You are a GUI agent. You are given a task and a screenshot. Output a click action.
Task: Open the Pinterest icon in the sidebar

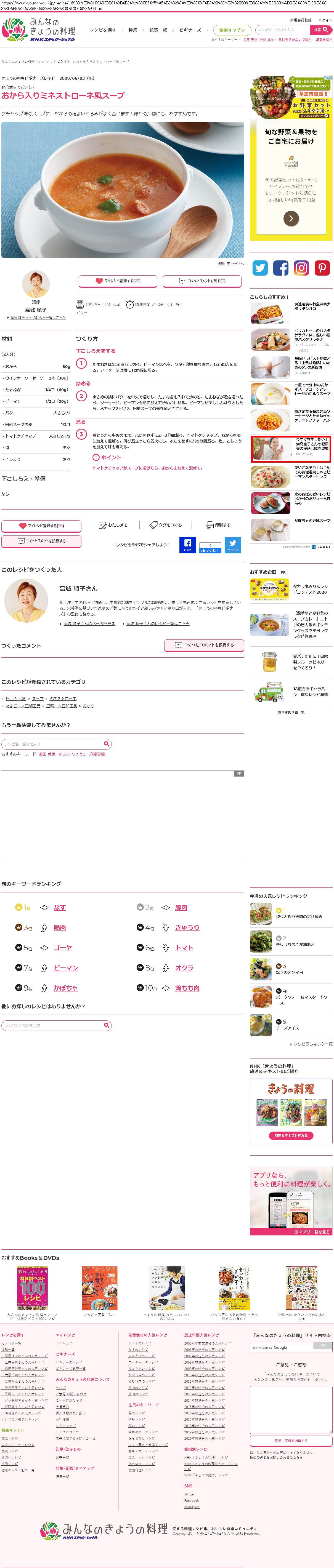pyautogui.click(x=322, y=267)
